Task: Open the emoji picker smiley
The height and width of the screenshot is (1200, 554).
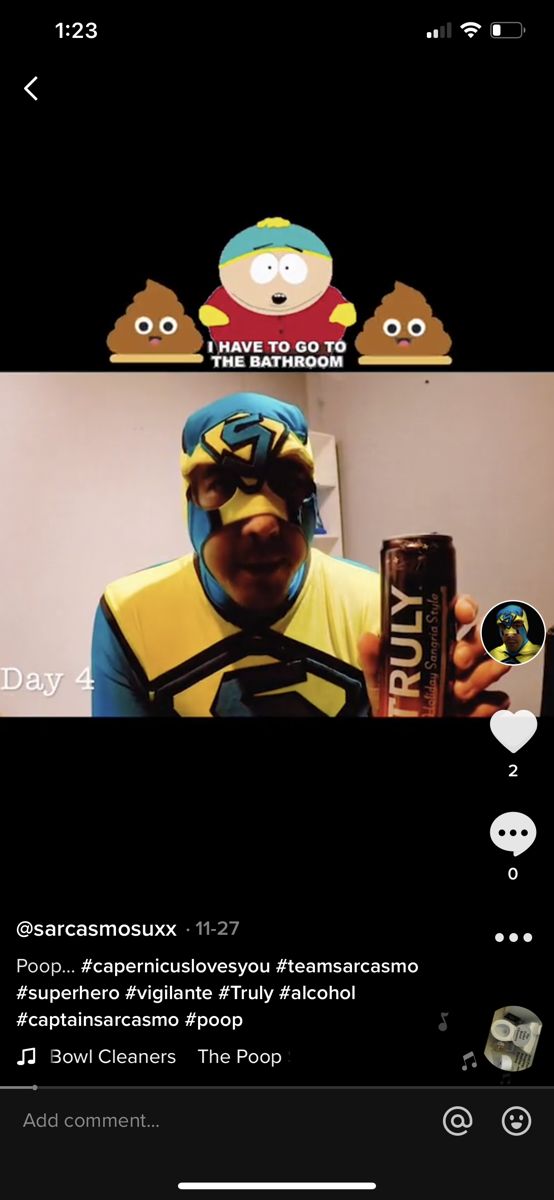Action: (x=516, y=1121)
